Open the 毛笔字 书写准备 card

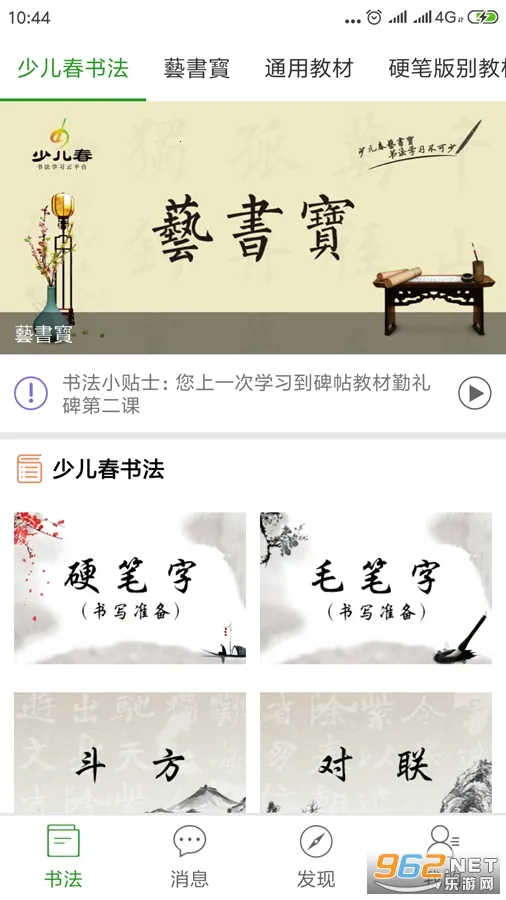(376, 588)
